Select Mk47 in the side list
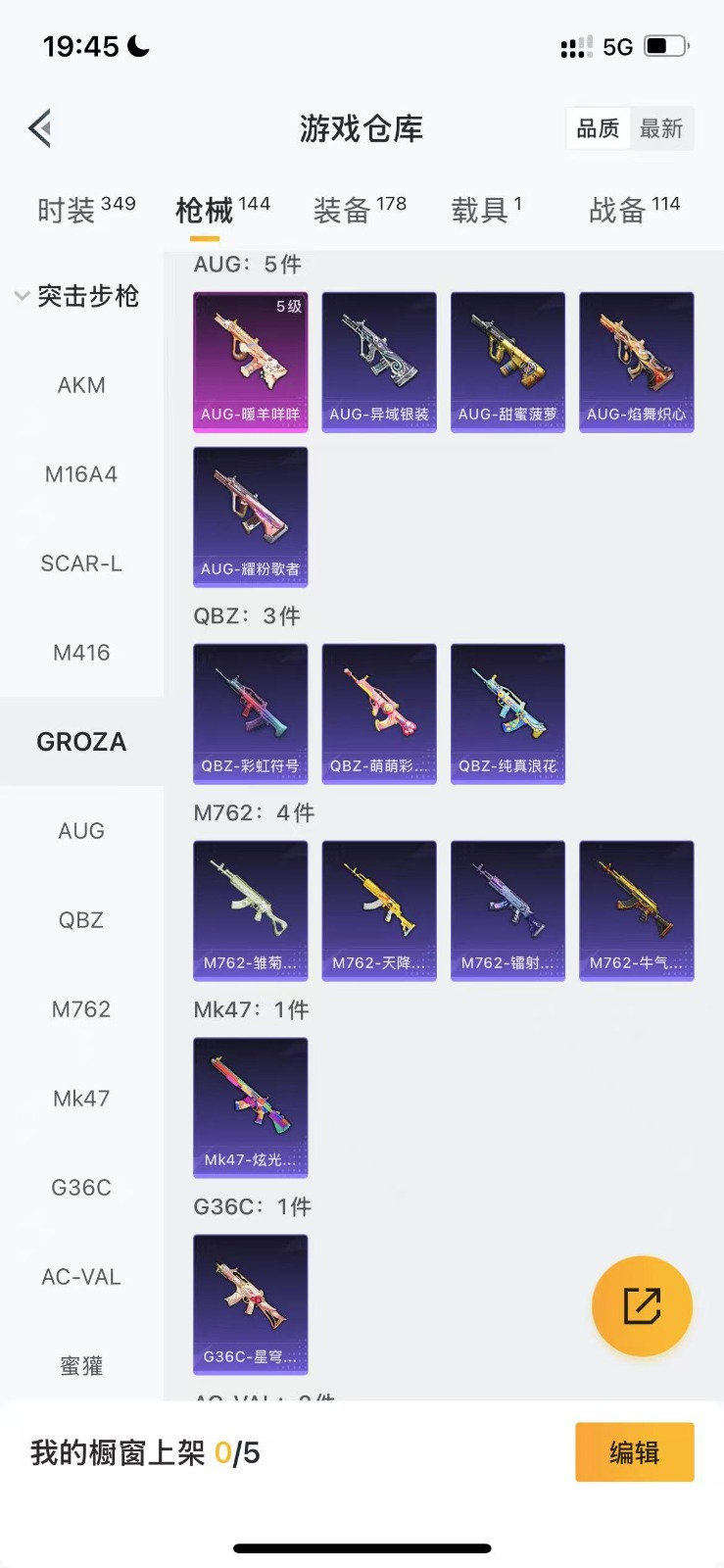The image size is (724, 1568). (x=81, y=1099)
